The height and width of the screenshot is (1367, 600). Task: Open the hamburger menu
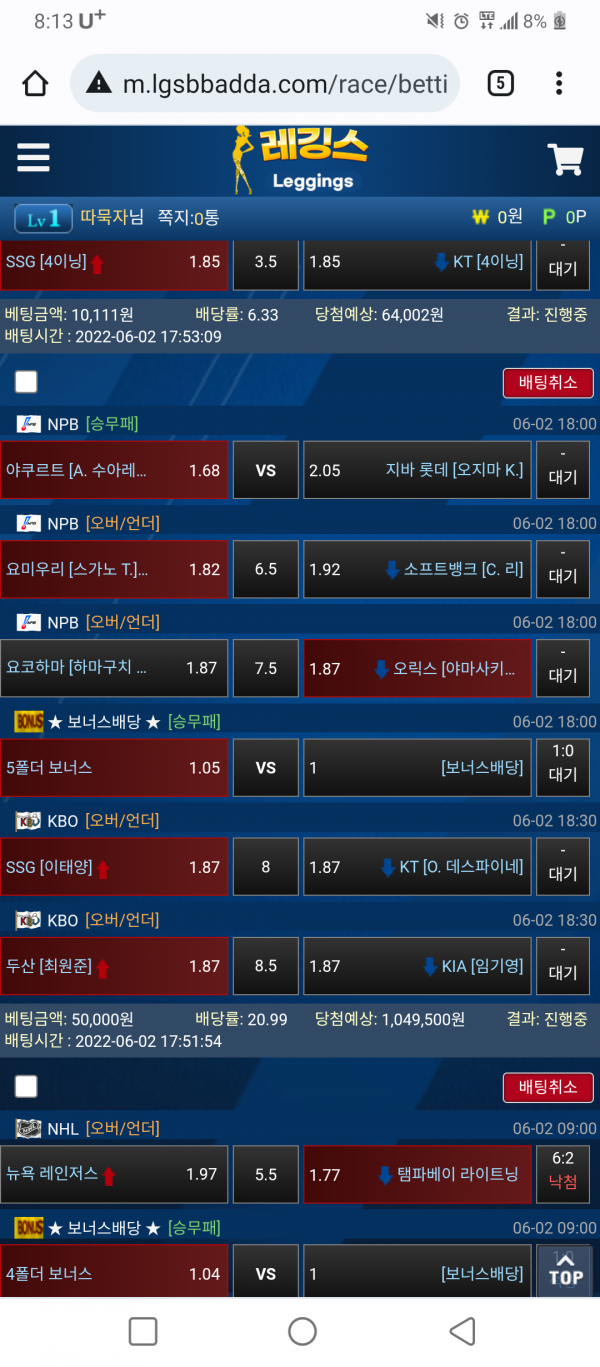(x=33, y=158)
